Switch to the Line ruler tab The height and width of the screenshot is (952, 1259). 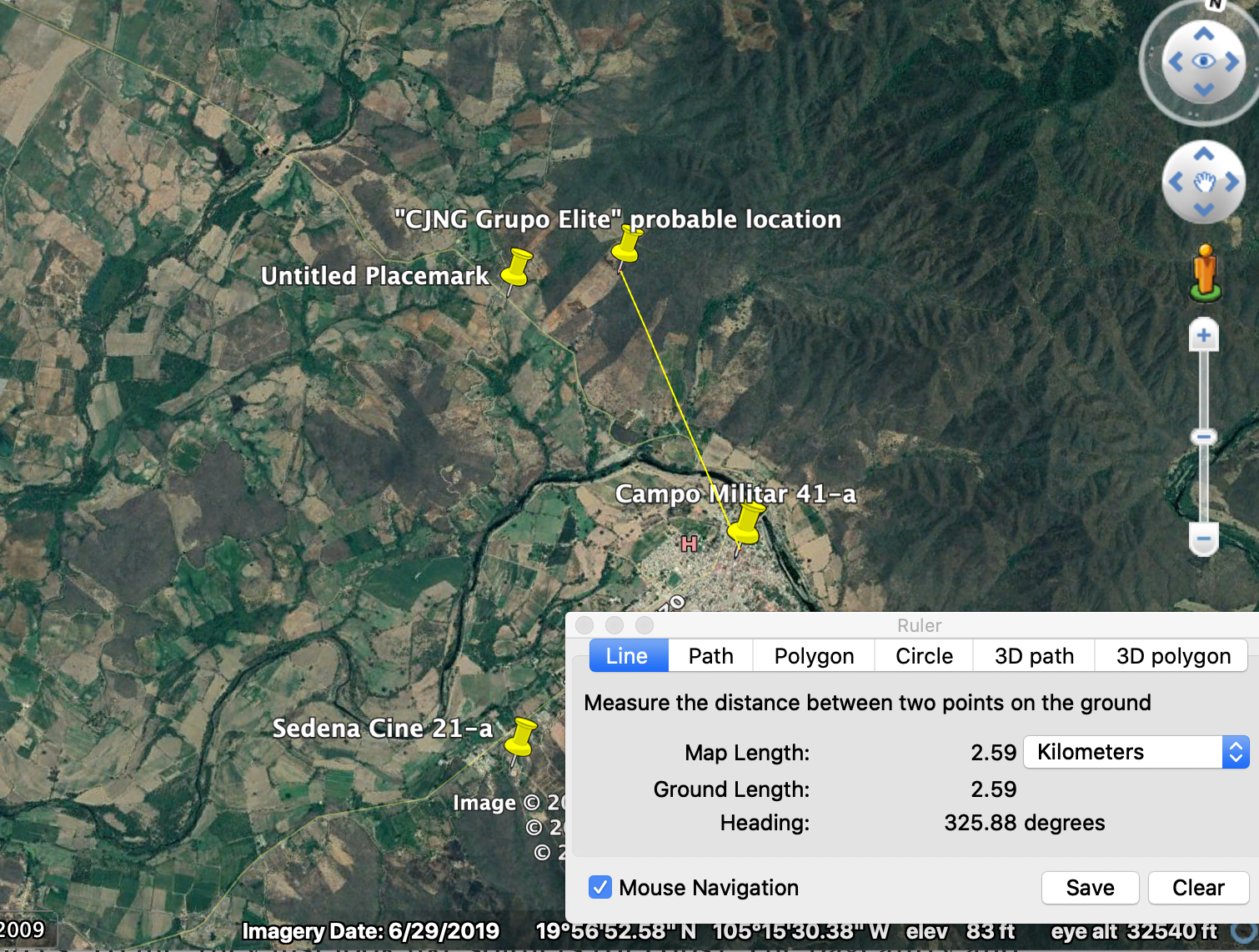628,656
